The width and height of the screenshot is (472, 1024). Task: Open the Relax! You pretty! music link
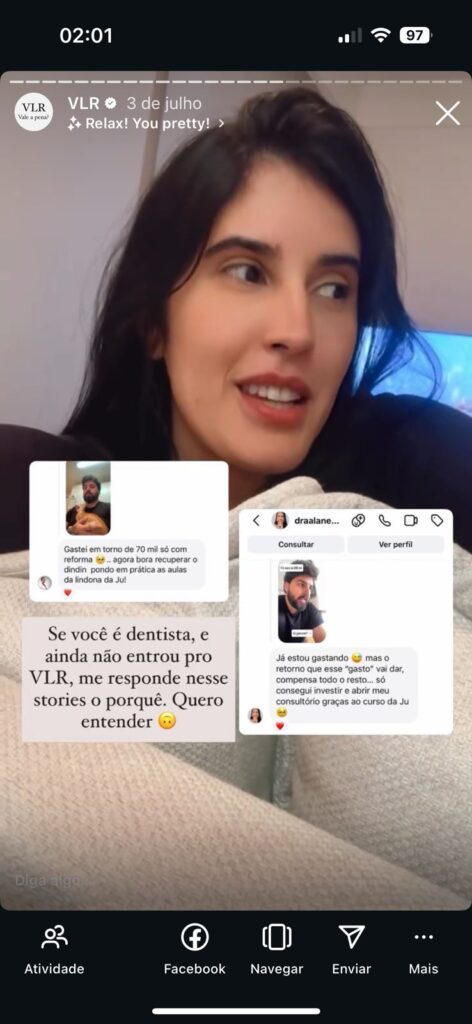point(146,123)
